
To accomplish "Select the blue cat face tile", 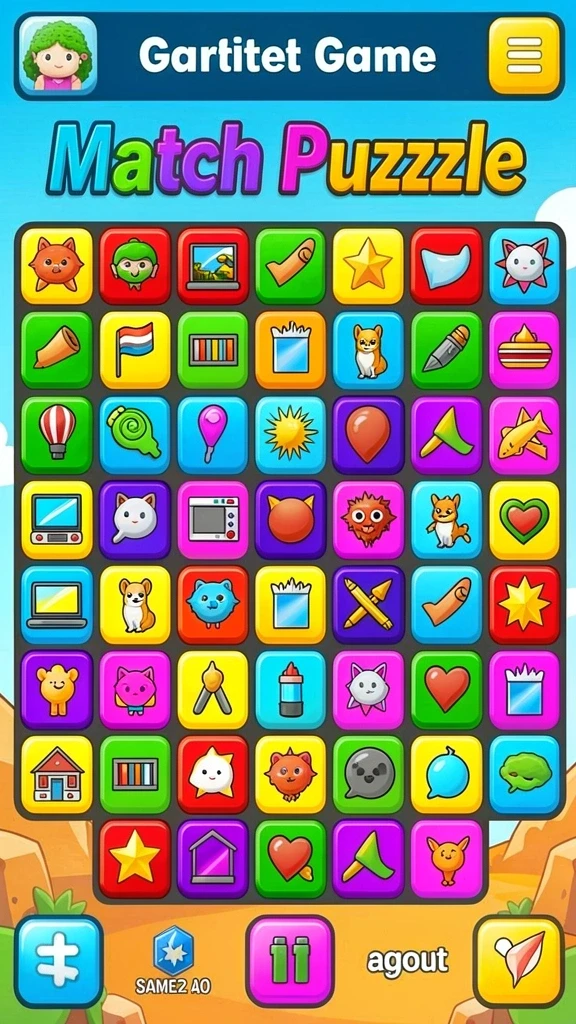I will pos(213,605).
